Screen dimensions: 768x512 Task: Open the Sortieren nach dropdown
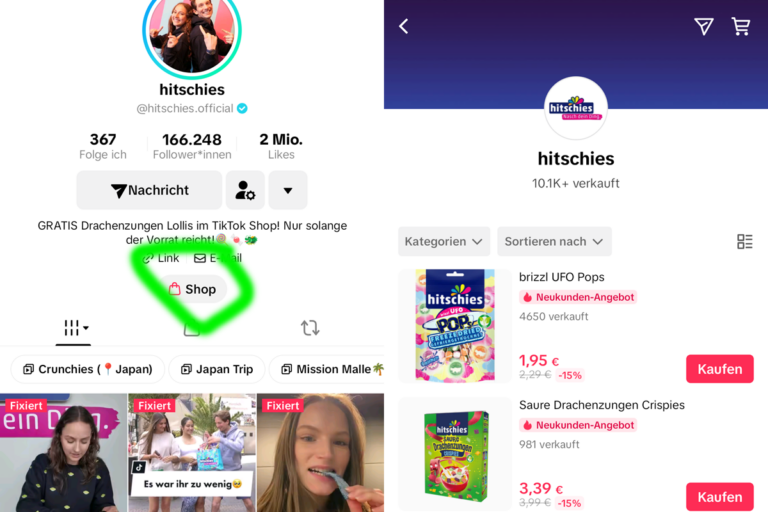pos(554,241)
